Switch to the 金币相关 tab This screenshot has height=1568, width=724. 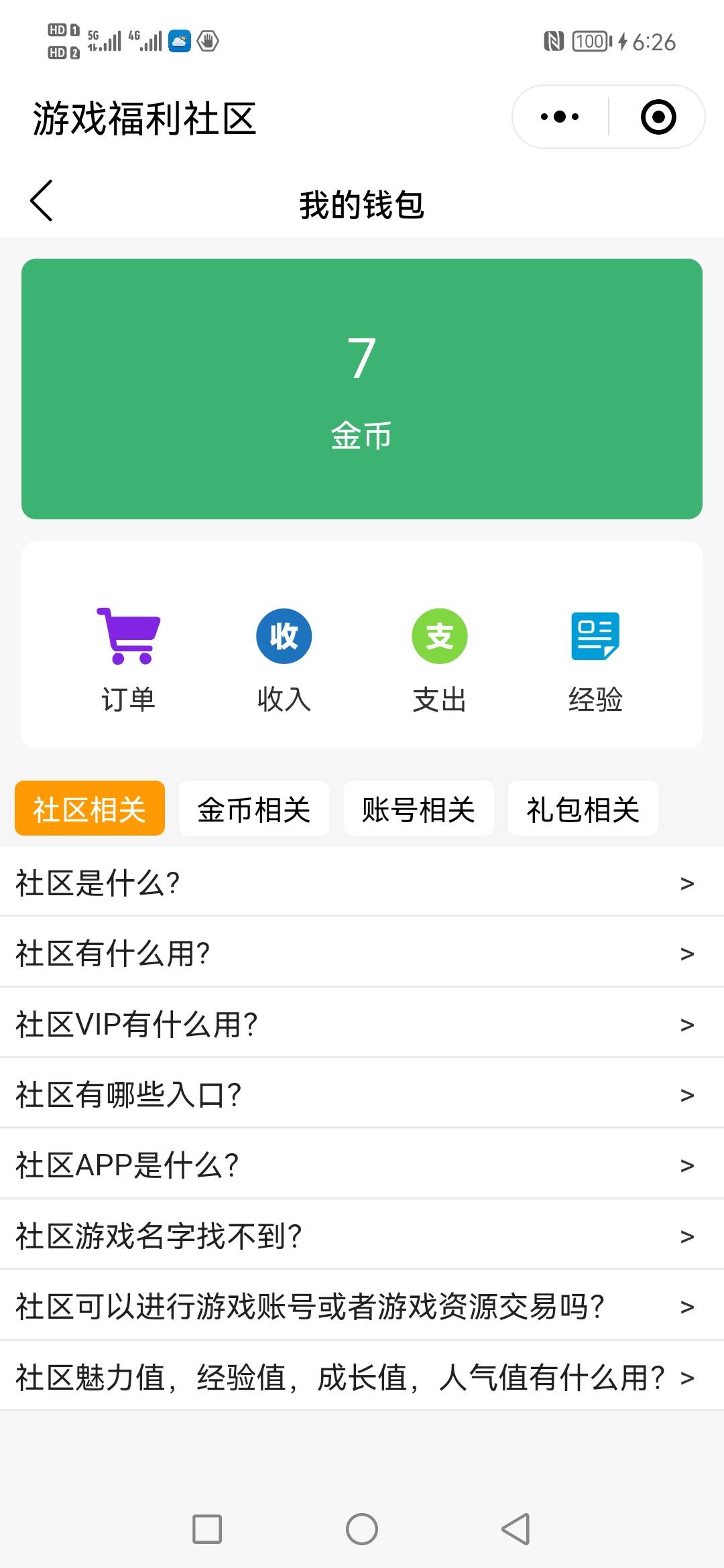pos(254,809)
